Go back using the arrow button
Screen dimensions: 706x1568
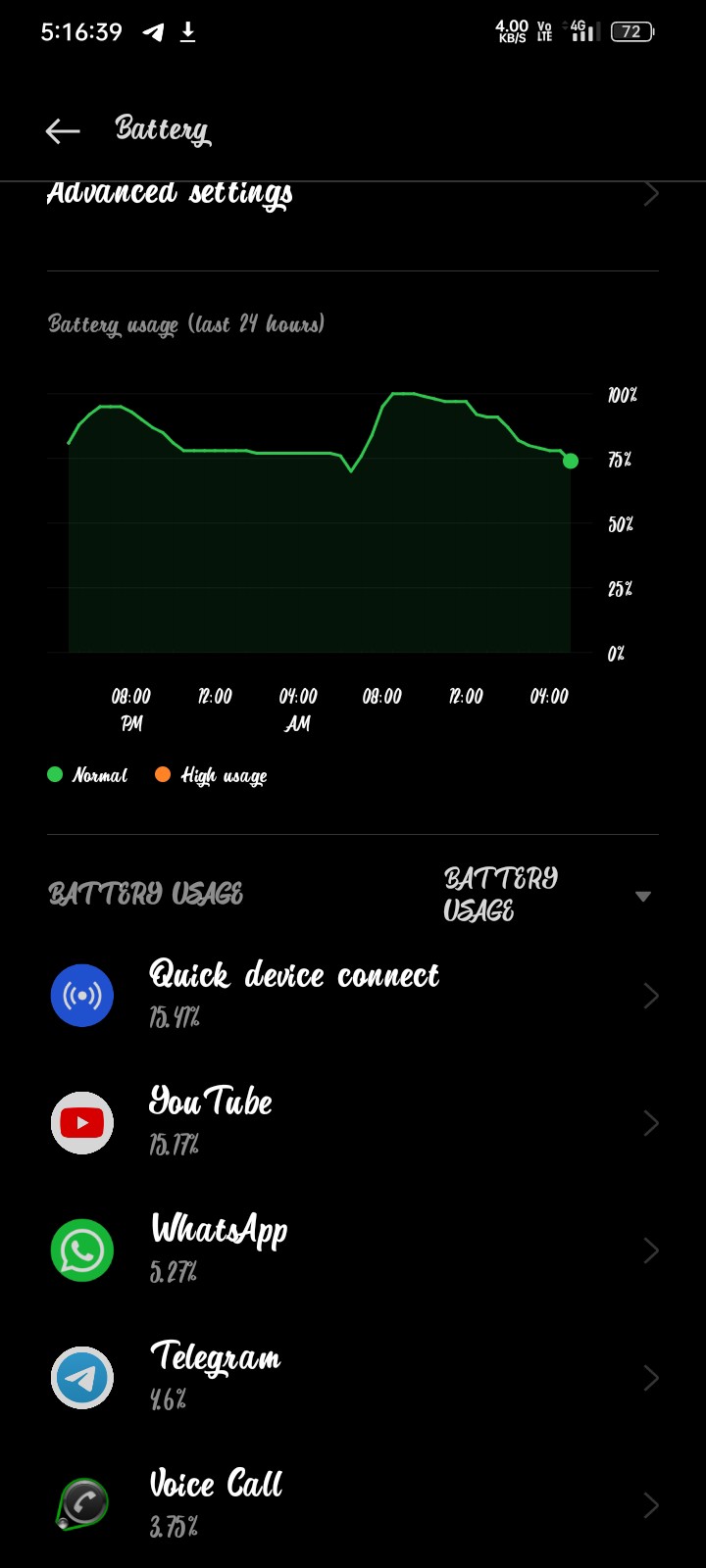pyautogui.click(x=61, y=129)
